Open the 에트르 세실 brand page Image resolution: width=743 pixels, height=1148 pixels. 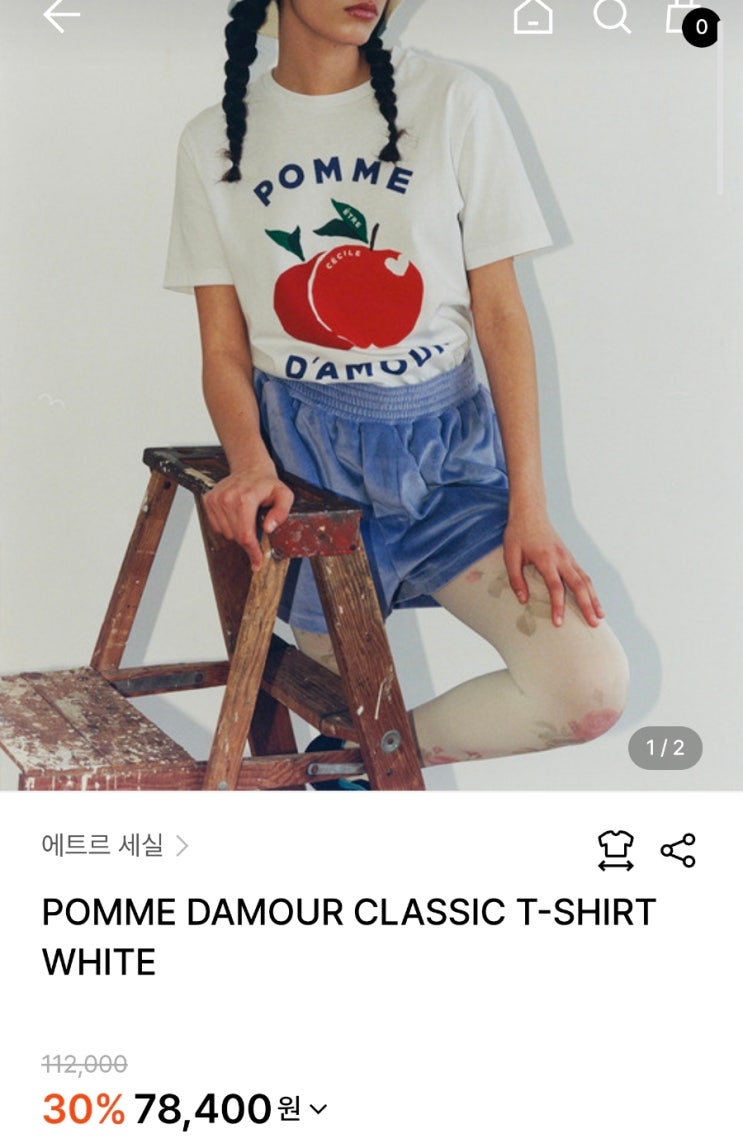click(x=115, y=845)
